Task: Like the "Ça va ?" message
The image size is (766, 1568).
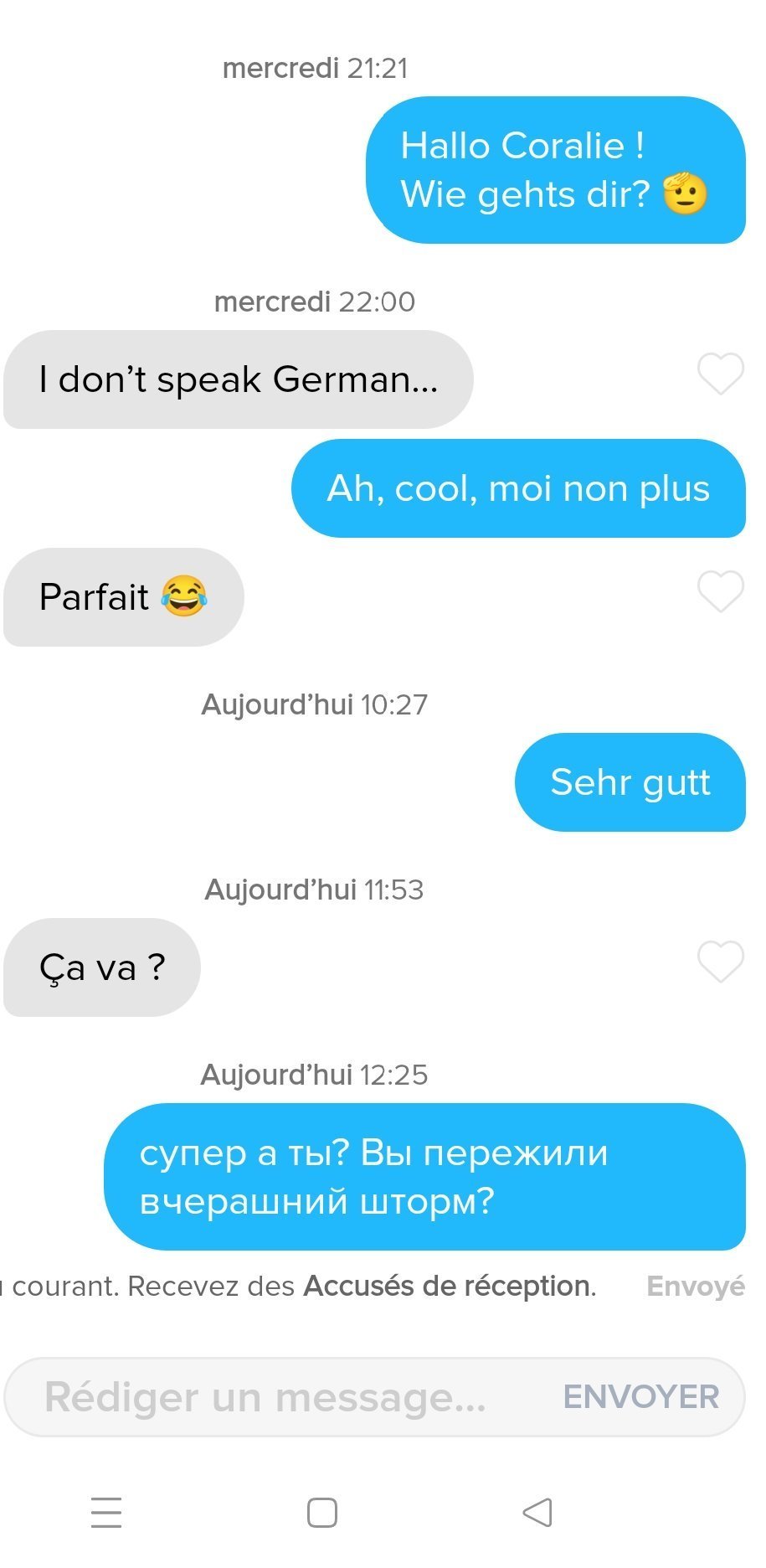Action: [720, 962]
